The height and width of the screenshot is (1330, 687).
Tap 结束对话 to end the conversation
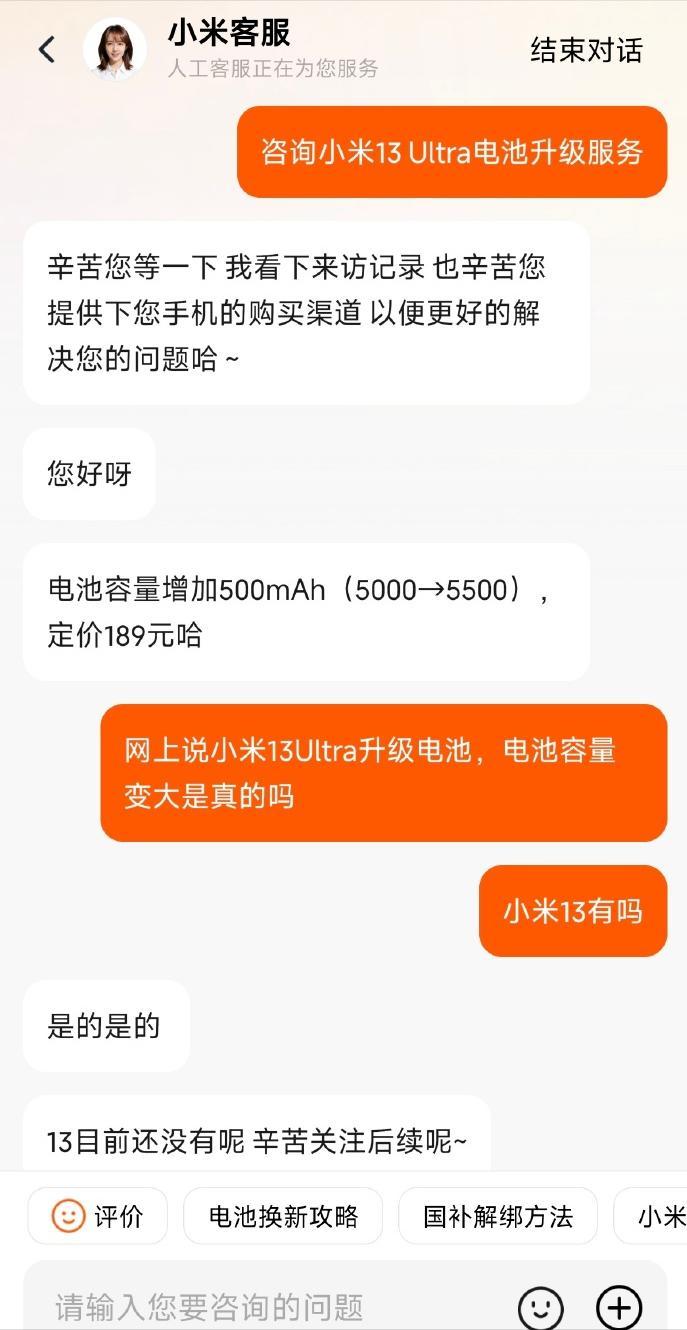pyautogui.click(x=586, y=50)
